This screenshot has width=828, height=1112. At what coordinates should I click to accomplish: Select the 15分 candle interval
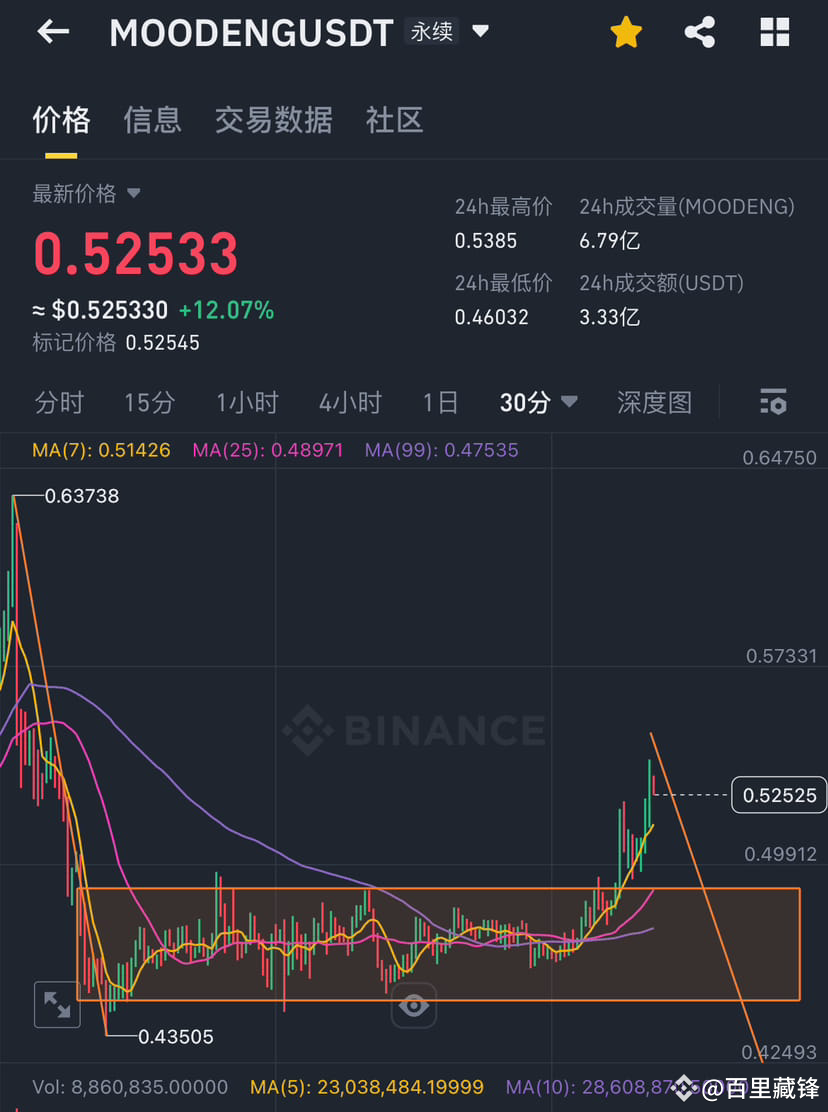[x=149, y=402]
